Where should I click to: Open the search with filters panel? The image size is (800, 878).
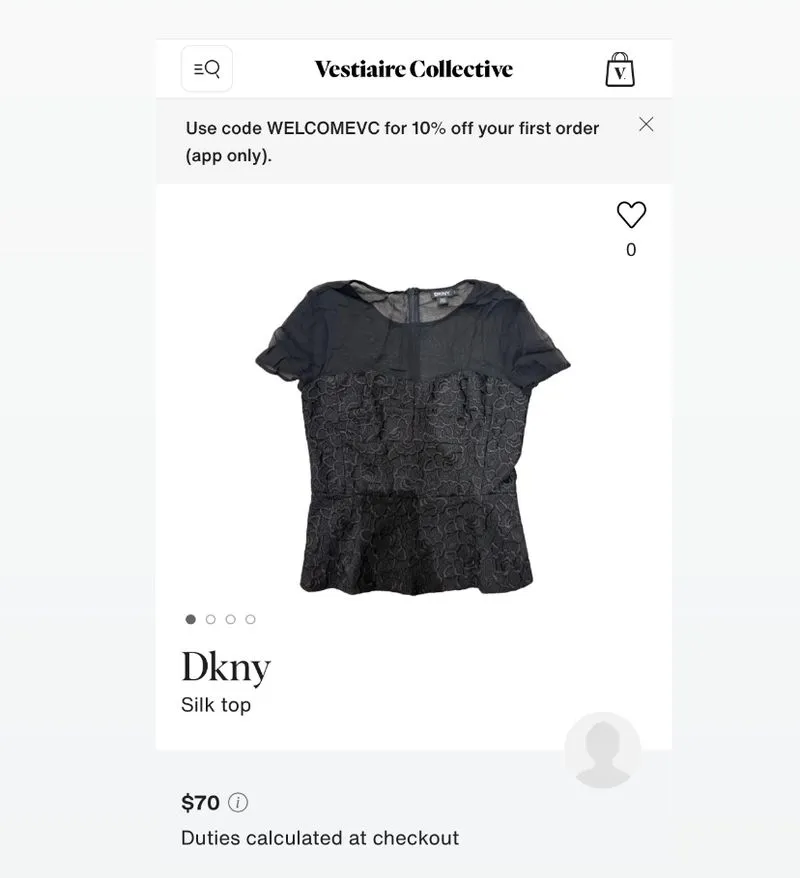[205, 68]
